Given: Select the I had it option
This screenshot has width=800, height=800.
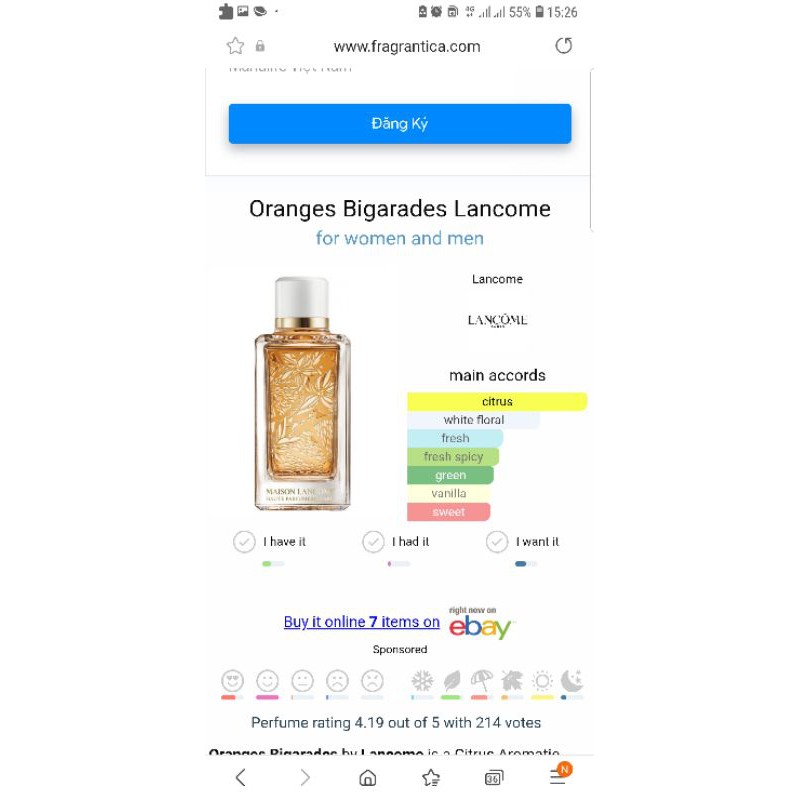Looking at the screenshot, I should pos(374,542).
